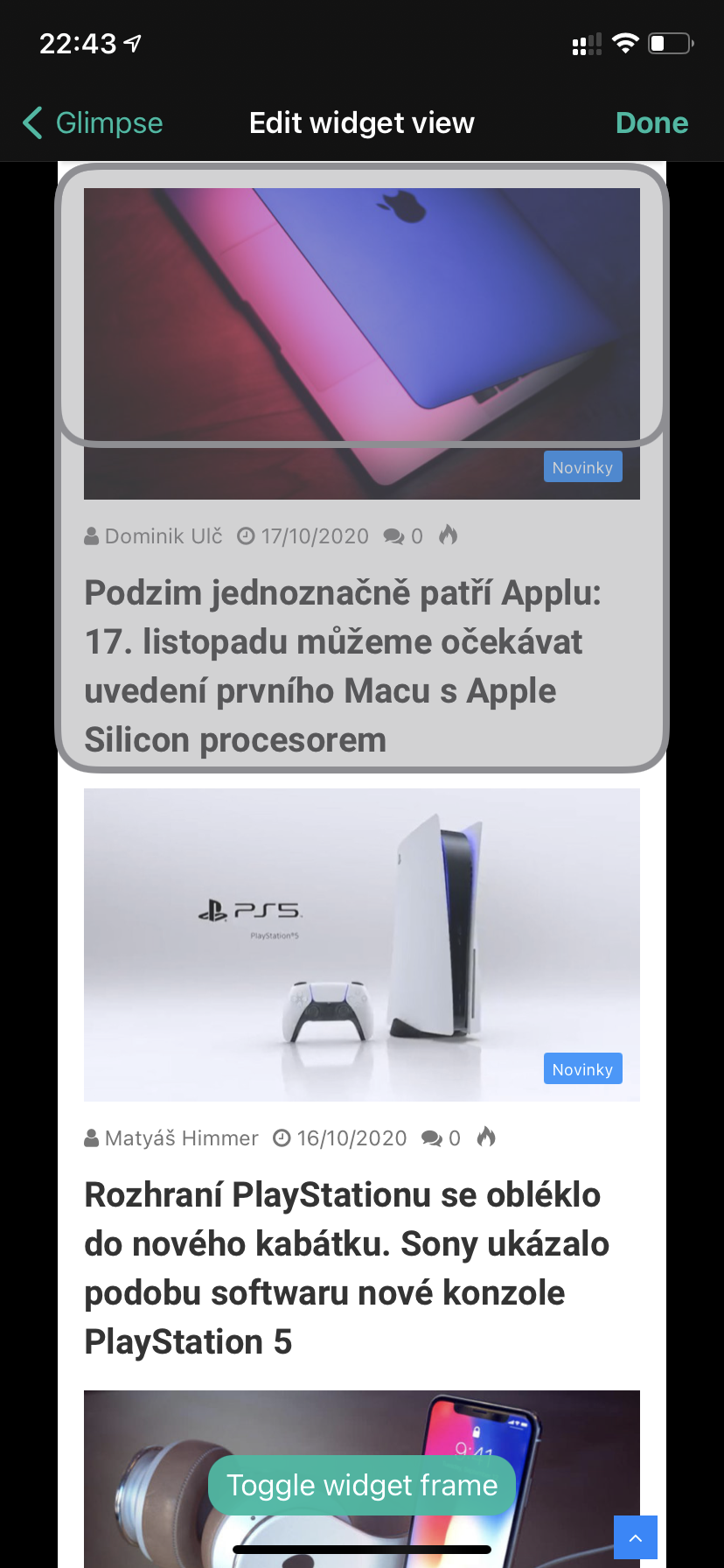Screen dimensions: 724x1568
Task: Go back to Glimpse
Action: (93, 123)
